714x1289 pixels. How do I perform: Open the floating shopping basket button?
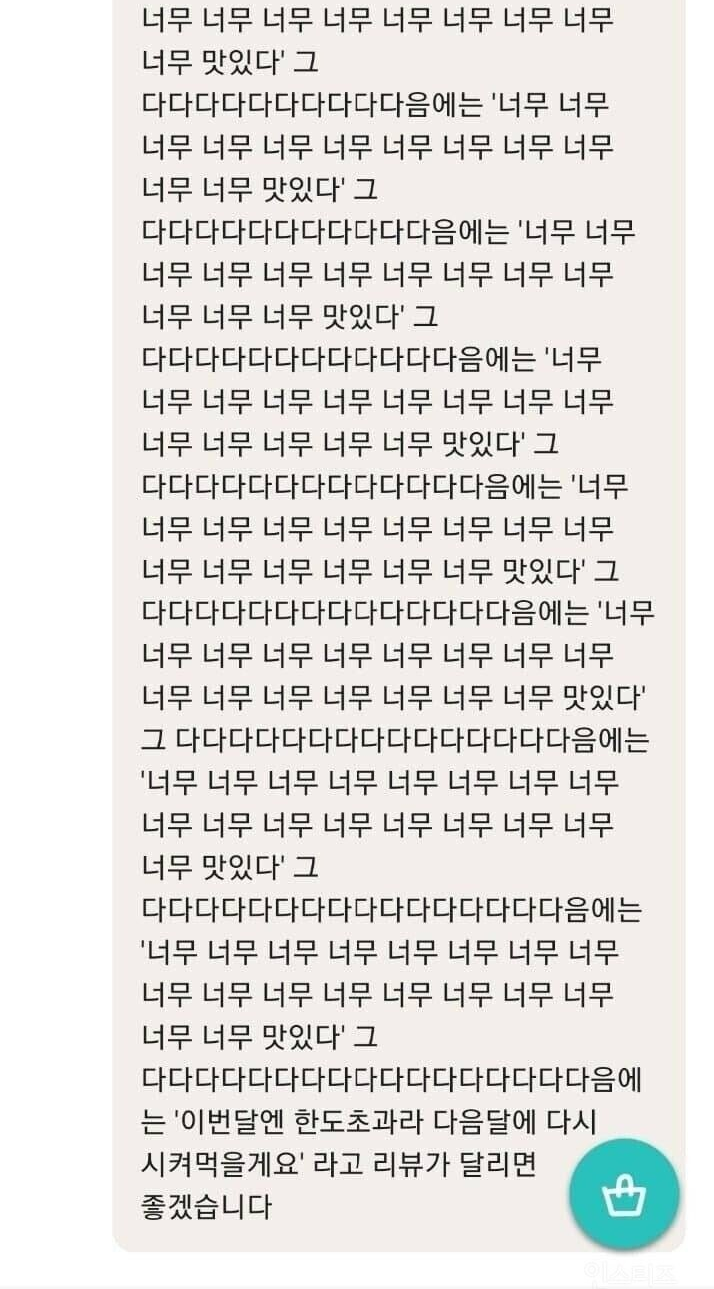point(624,1193)
